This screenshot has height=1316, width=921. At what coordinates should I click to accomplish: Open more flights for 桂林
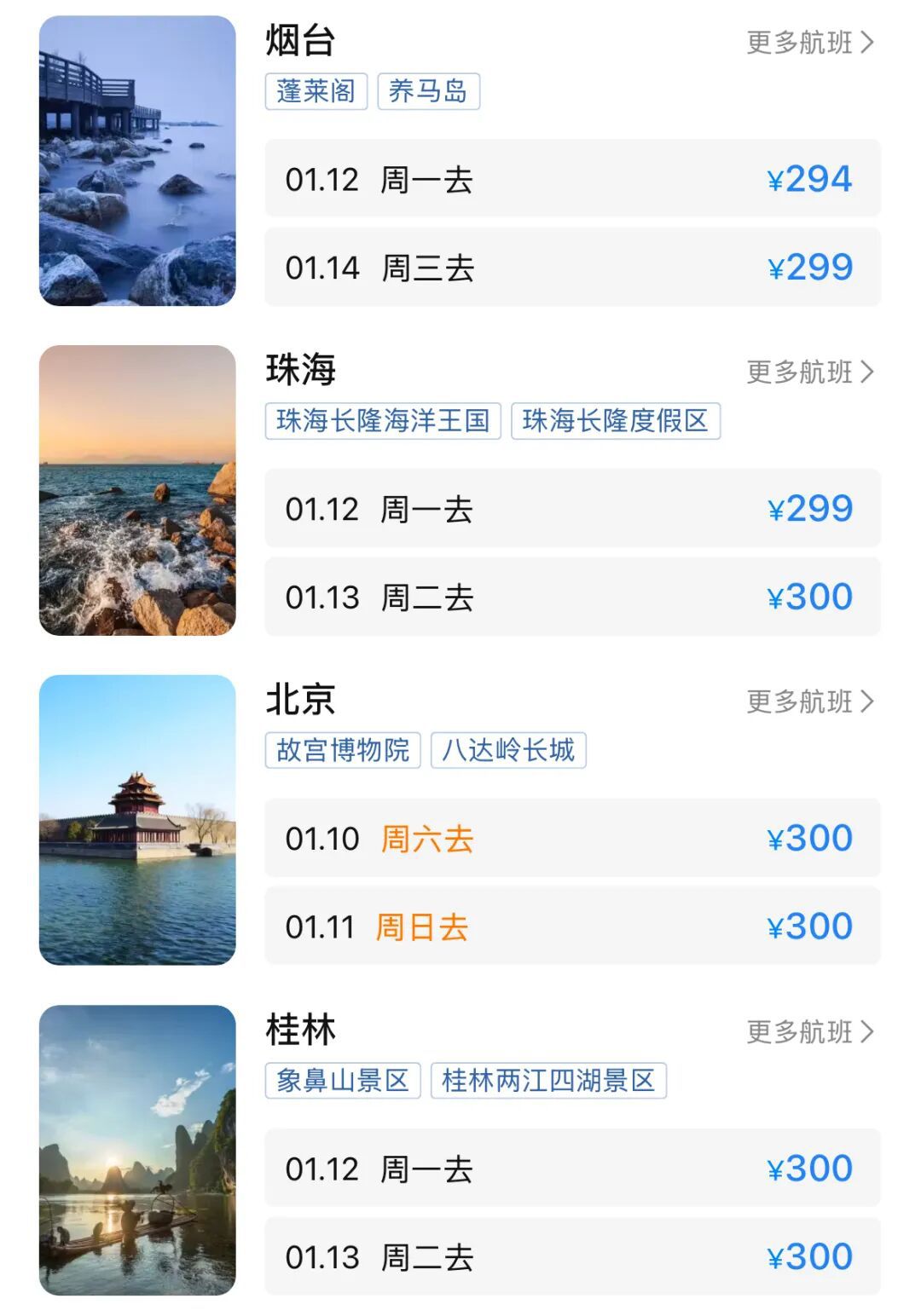[809, 1031]
